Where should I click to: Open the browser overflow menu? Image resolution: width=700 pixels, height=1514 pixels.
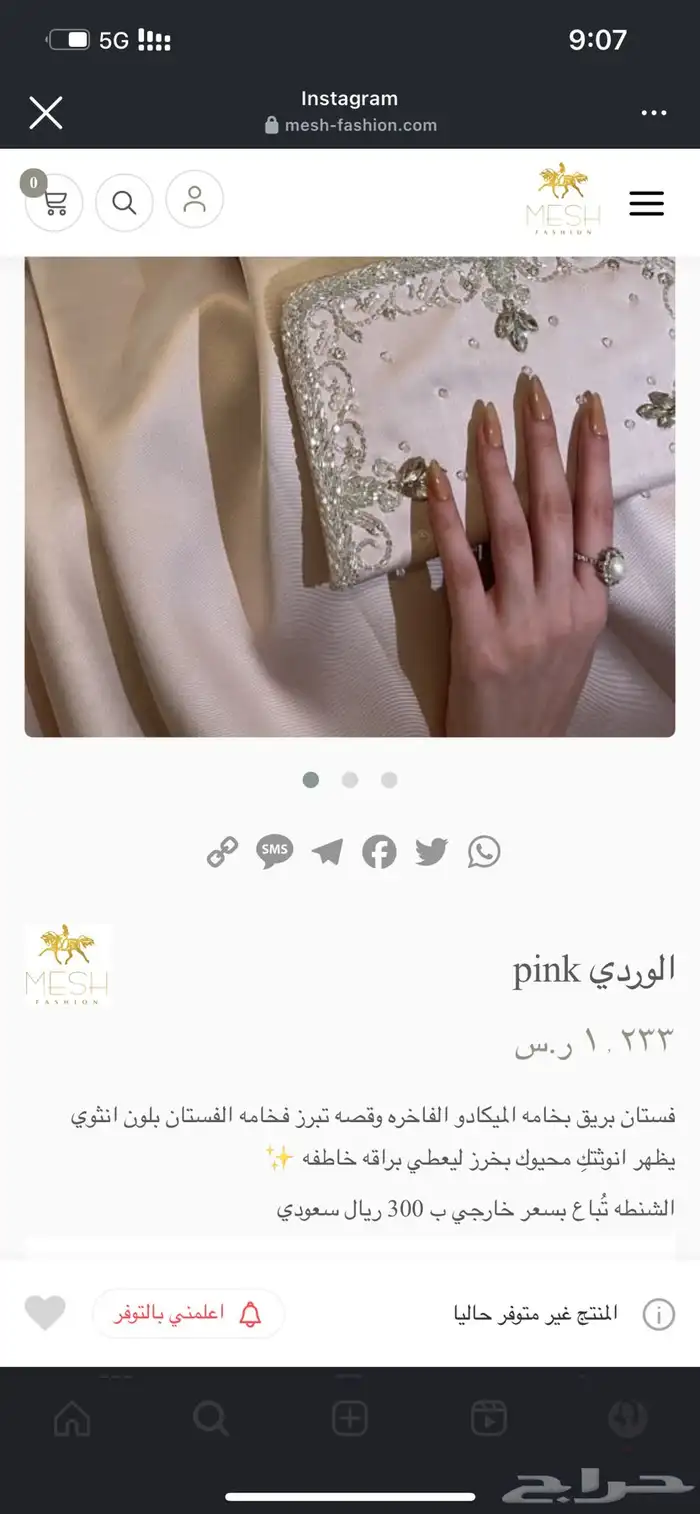pyautogui.click(x=654, y=113)
